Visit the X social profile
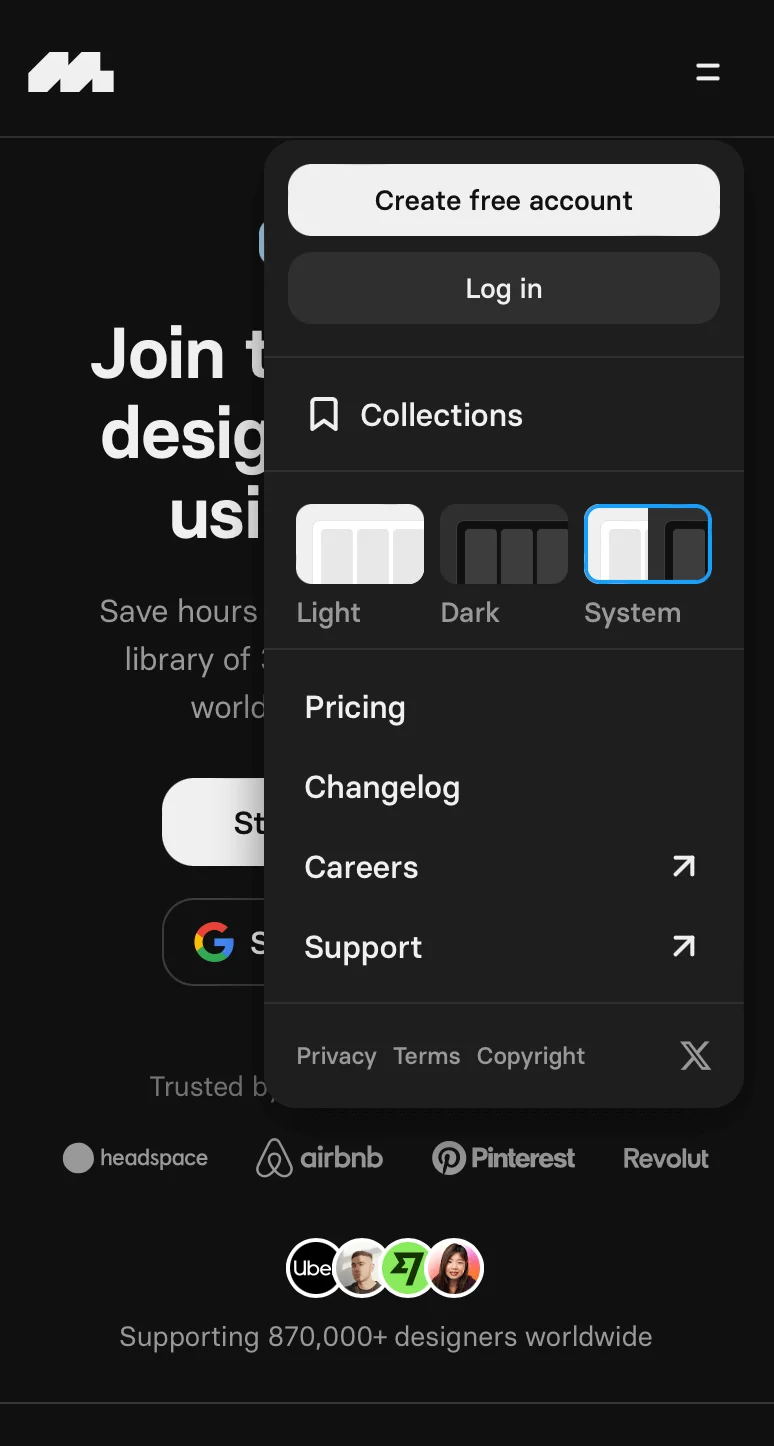This screenshot has height=1446, width=774. pos(695,1055)
